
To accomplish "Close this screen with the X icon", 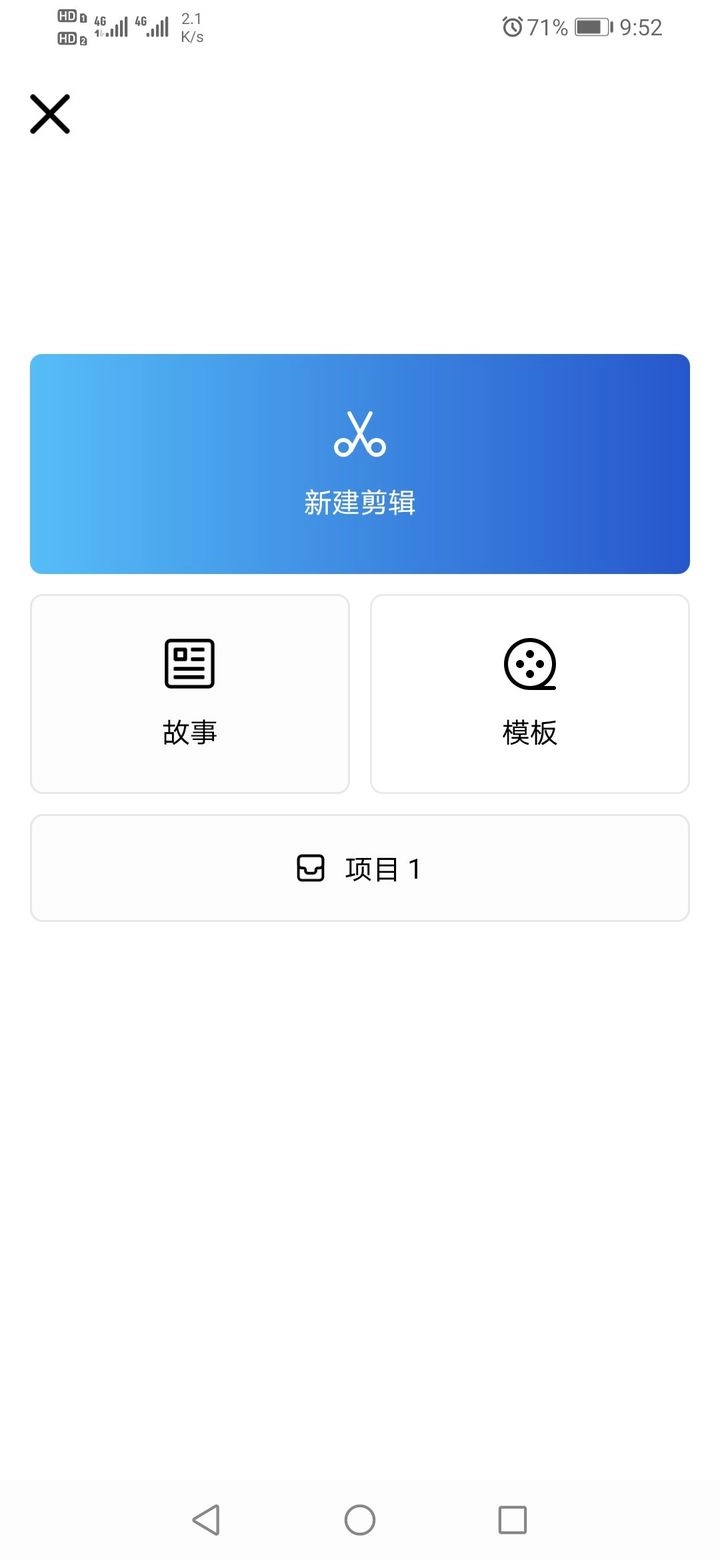I will click(x=50, y=114).
